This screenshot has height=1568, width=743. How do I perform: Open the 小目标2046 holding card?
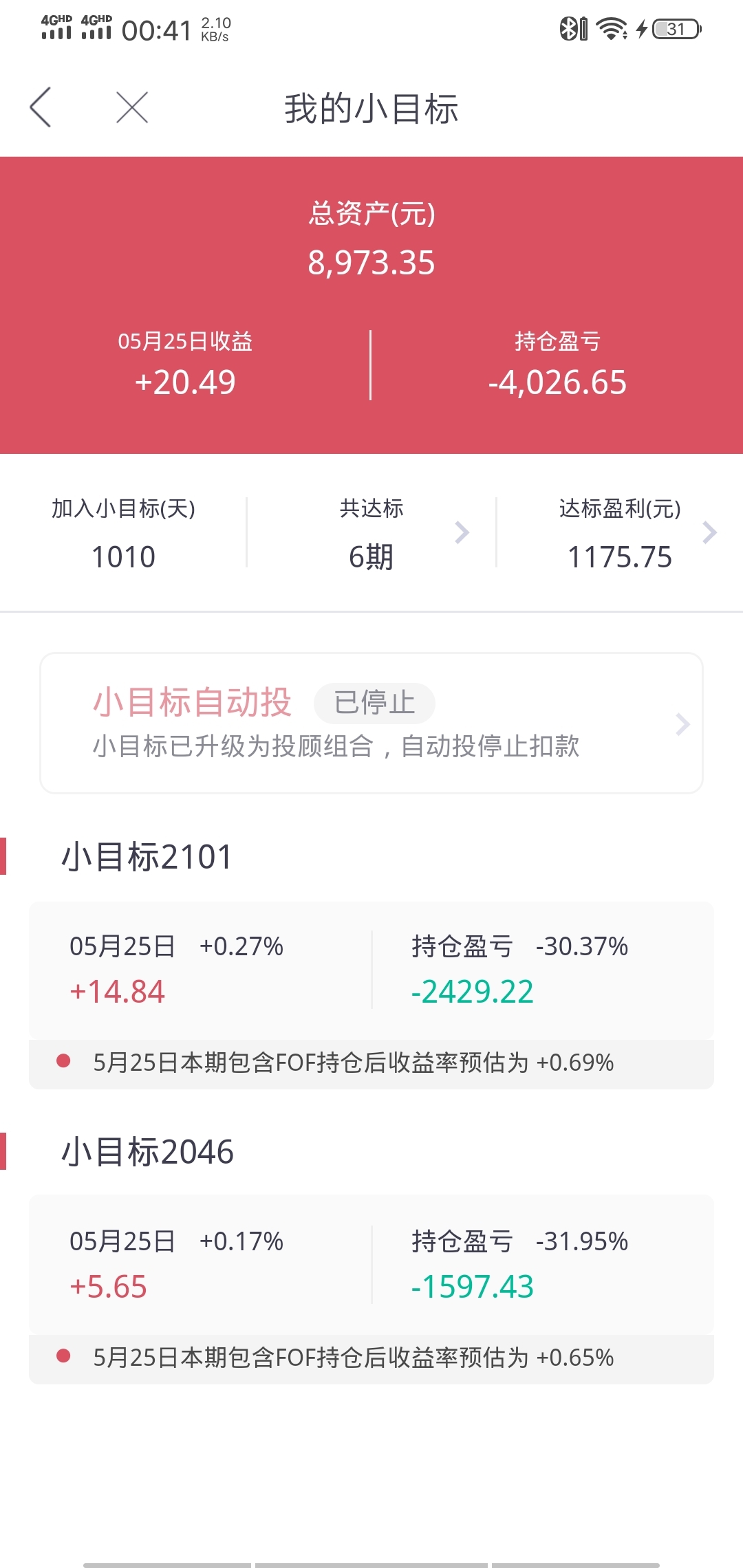pyautogui.click(x=371, y=1290)
